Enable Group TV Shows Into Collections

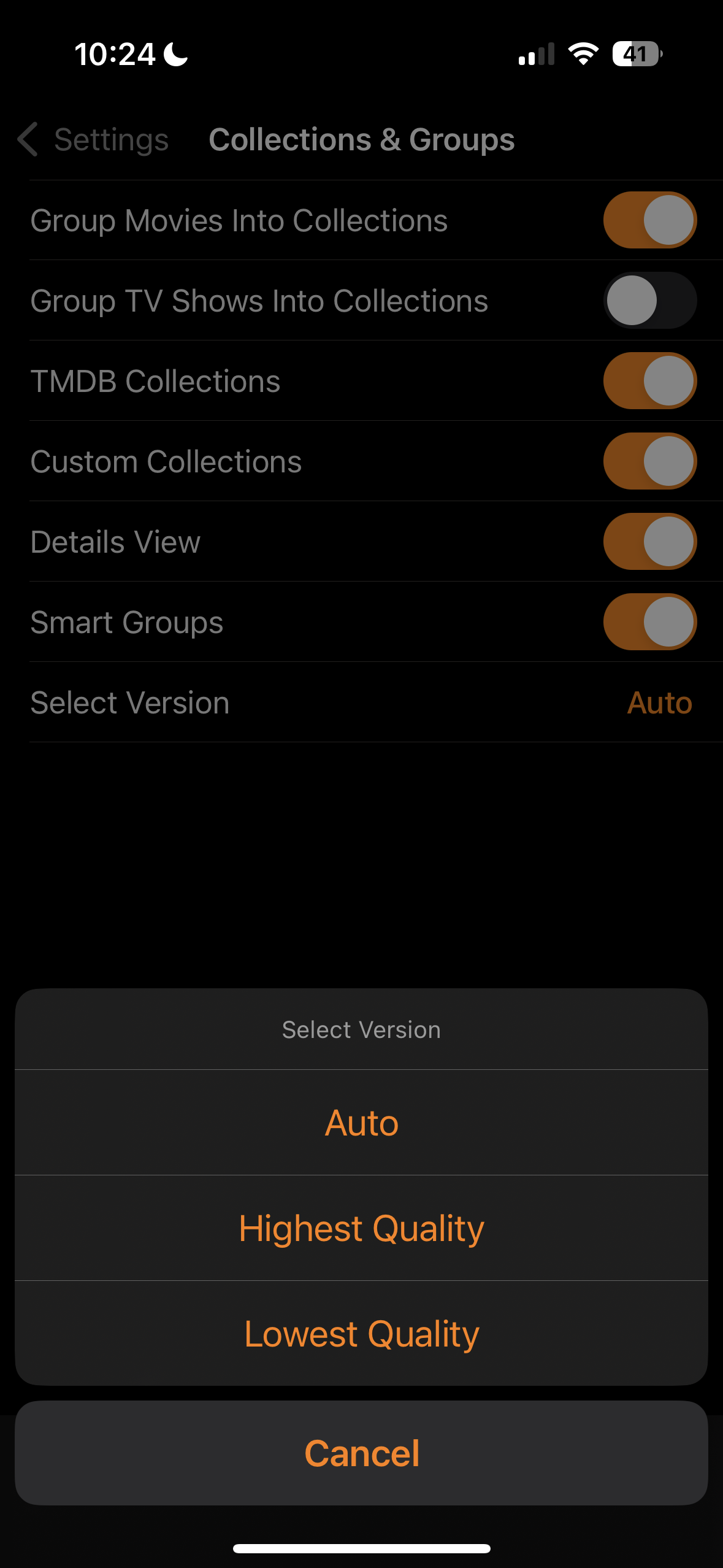(x=649, y=301)
